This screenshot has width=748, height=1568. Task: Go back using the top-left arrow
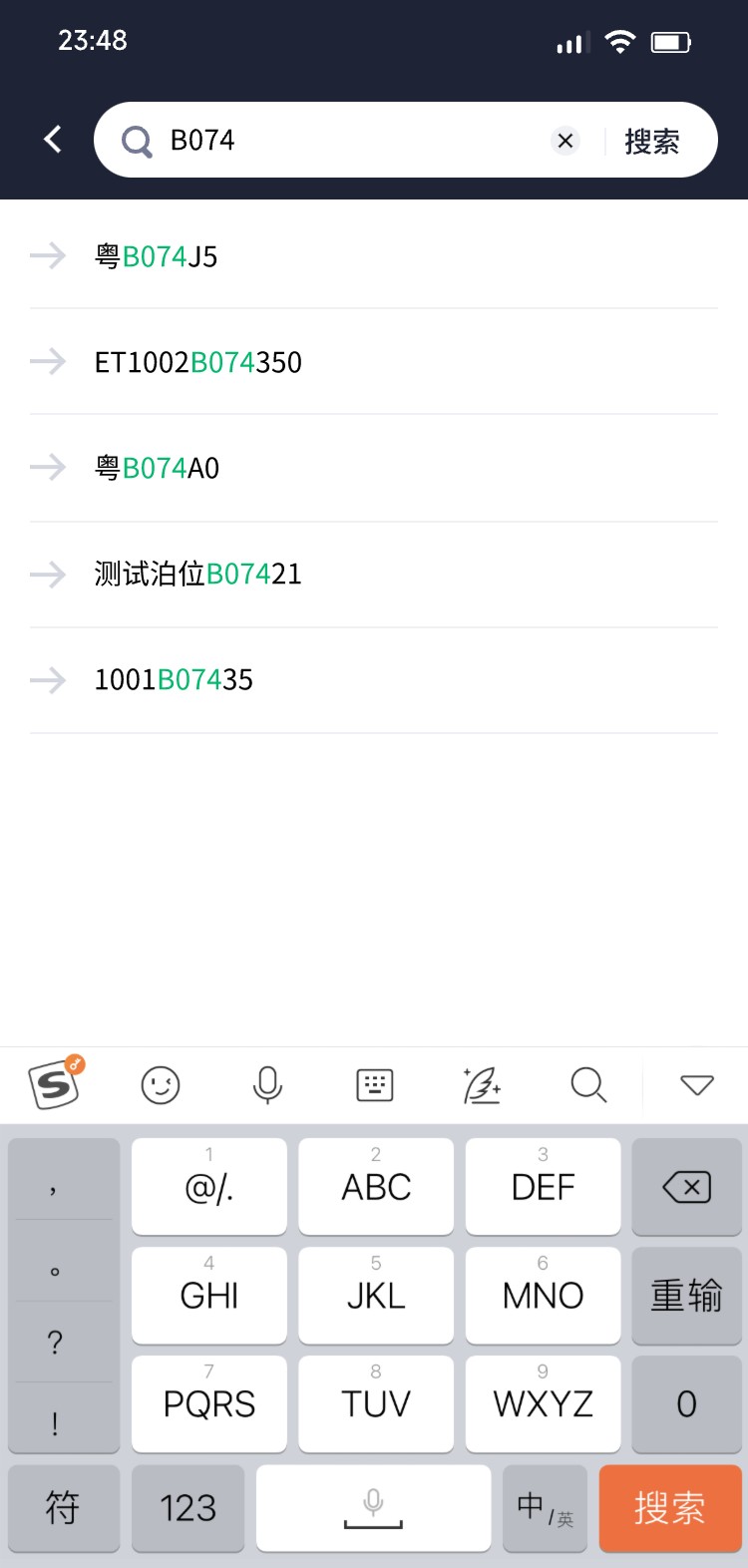pos(53,140)
